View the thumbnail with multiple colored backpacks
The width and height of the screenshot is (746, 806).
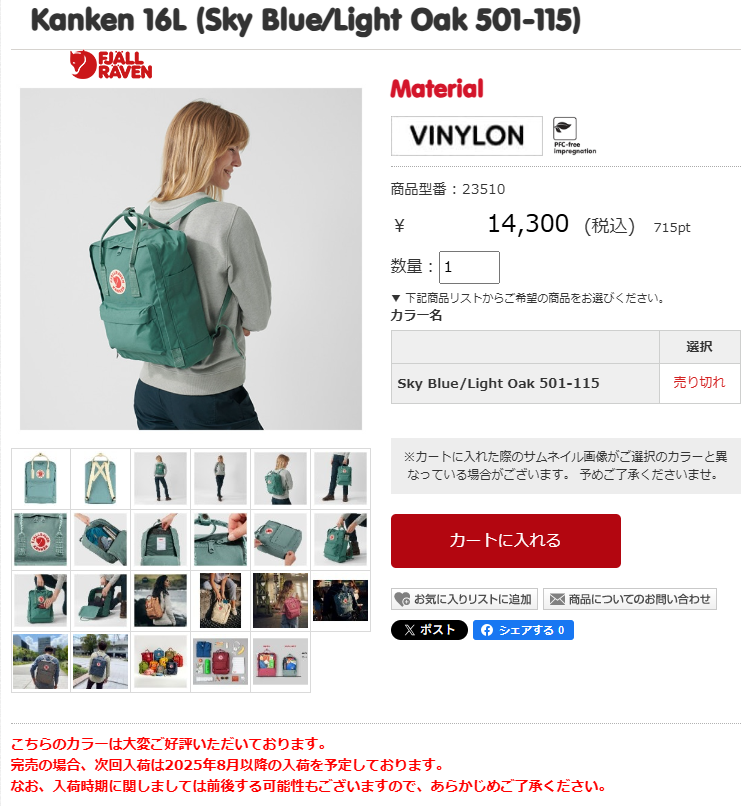pyautogui.click(x=160, y=661)
